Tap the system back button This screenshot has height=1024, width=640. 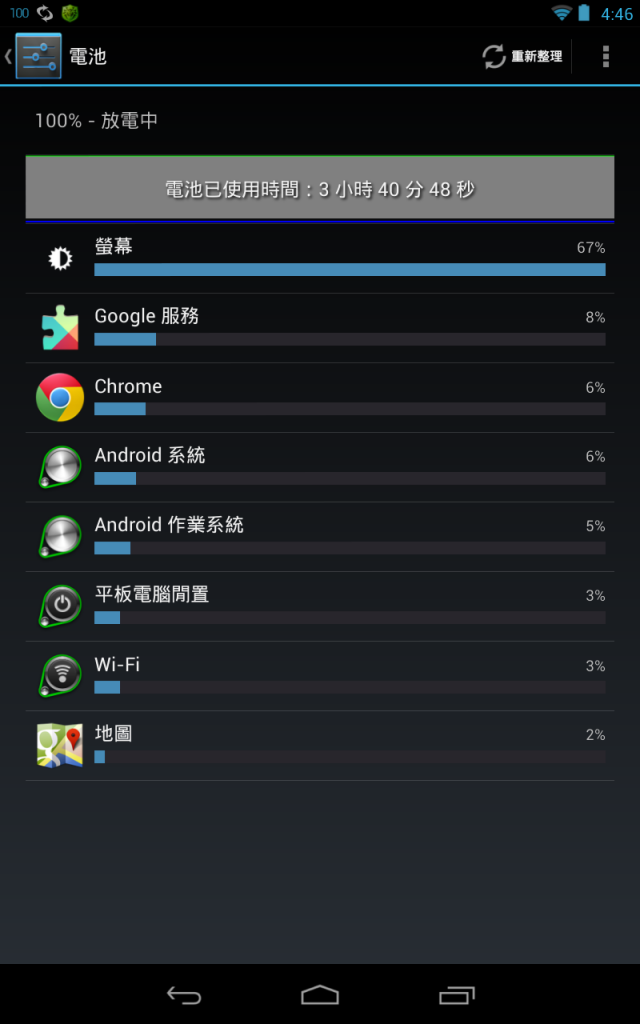[184, 994]
